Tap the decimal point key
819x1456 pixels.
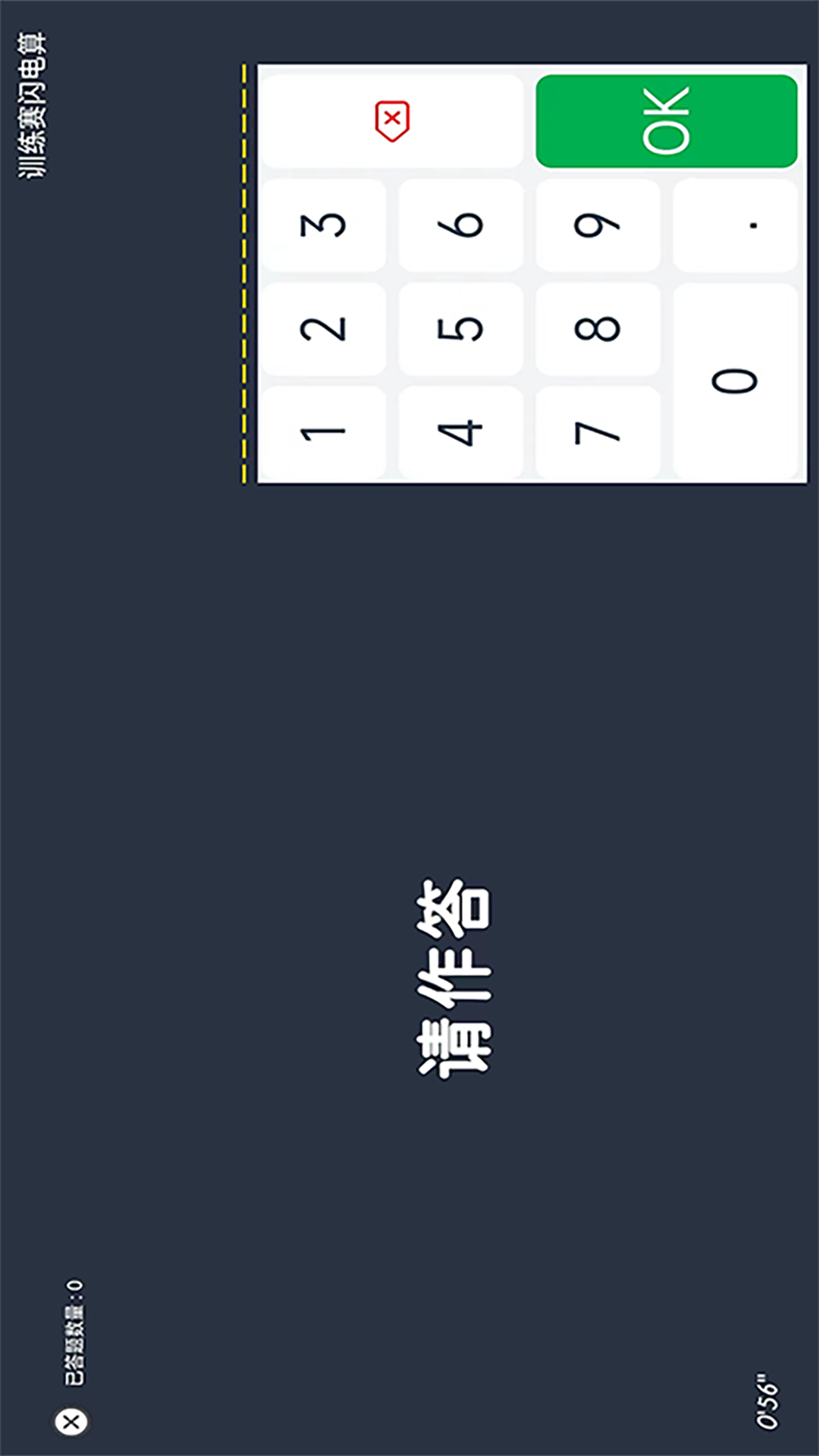[x=735, y=225]
